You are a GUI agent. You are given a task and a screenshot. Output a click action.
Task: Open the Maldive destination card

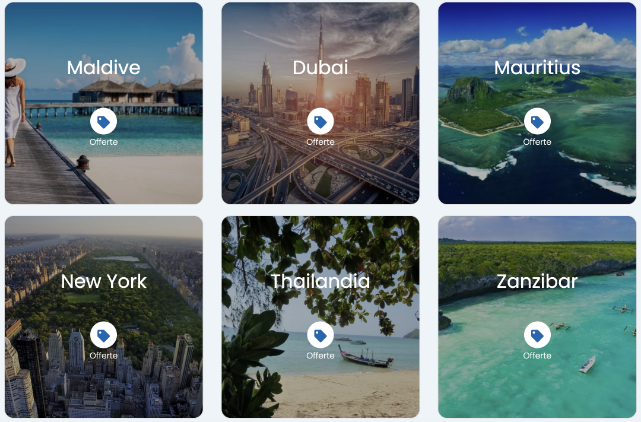tap(103, 68)
